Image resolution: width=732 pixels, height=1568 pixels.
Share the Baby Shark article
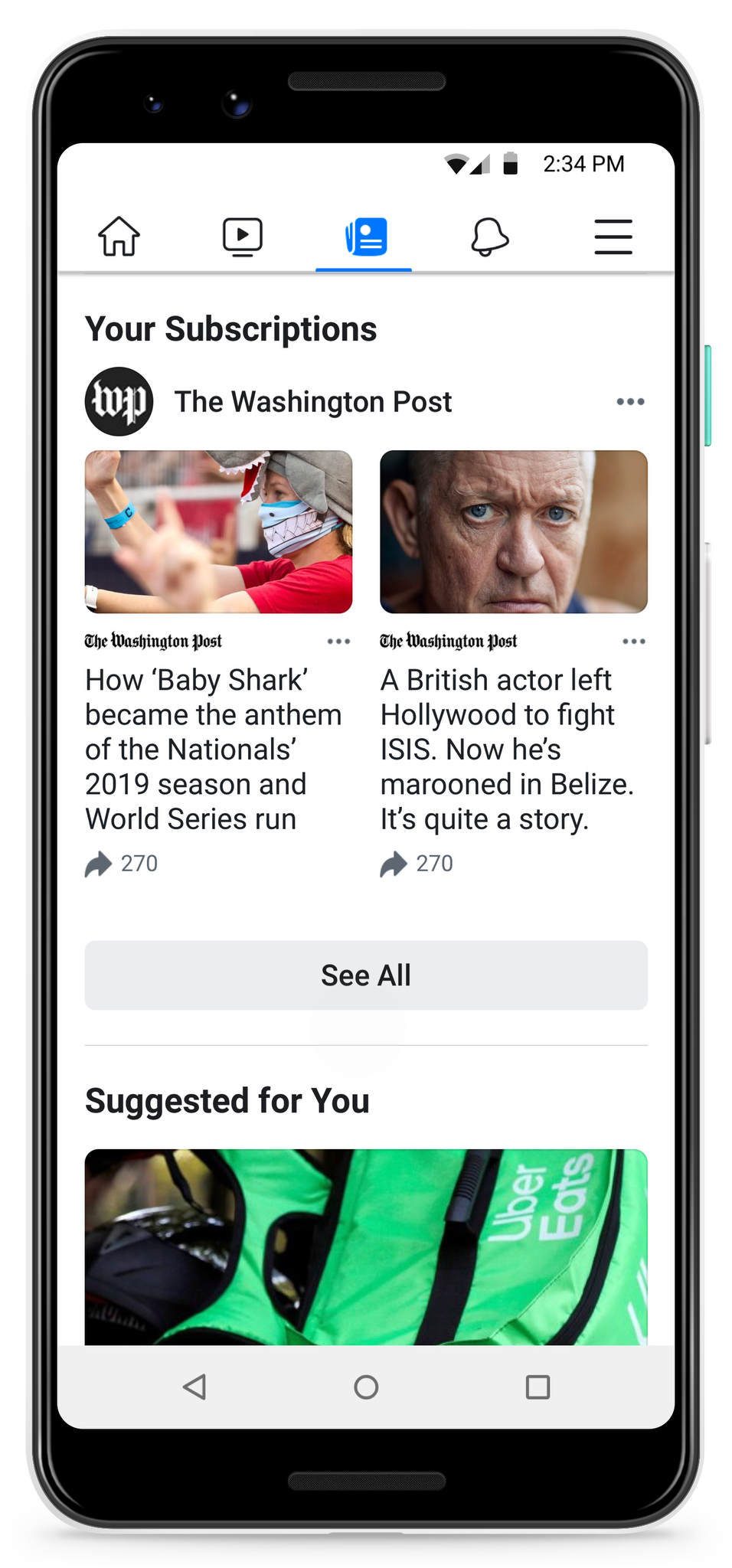tap(98, 864)
